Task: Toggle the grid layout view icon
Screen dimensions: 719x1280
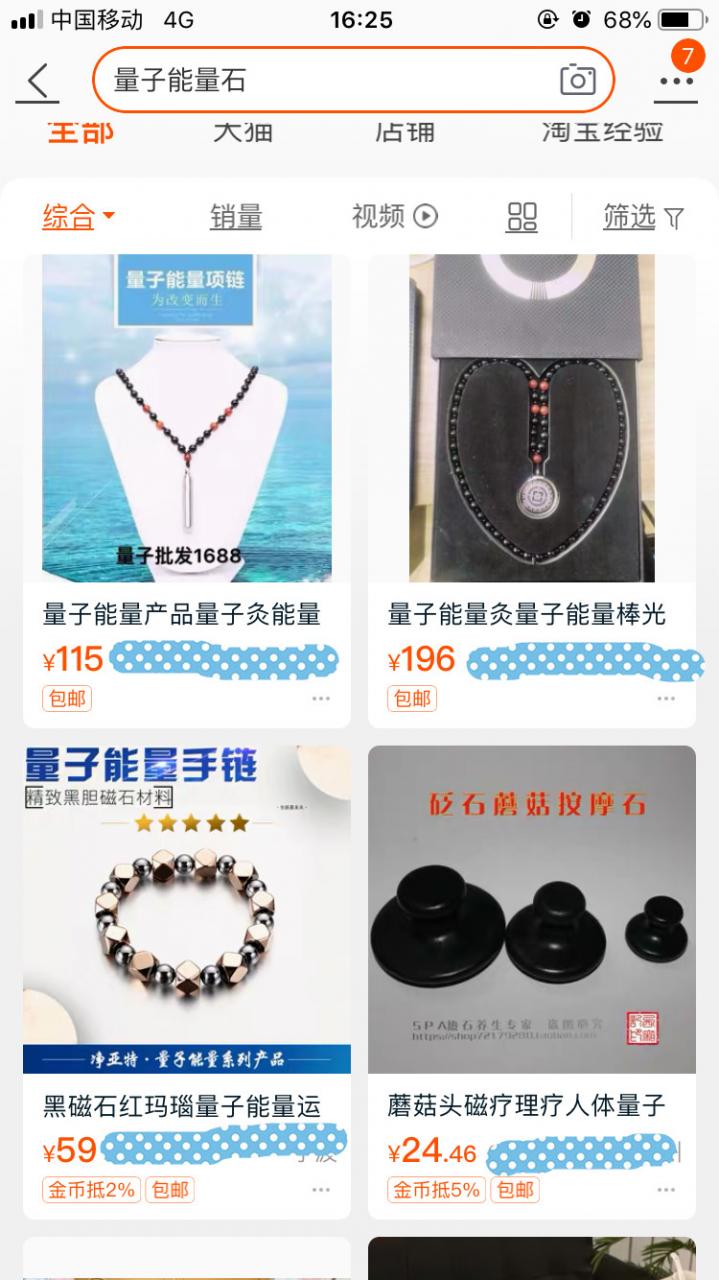Action: [522, 216]
